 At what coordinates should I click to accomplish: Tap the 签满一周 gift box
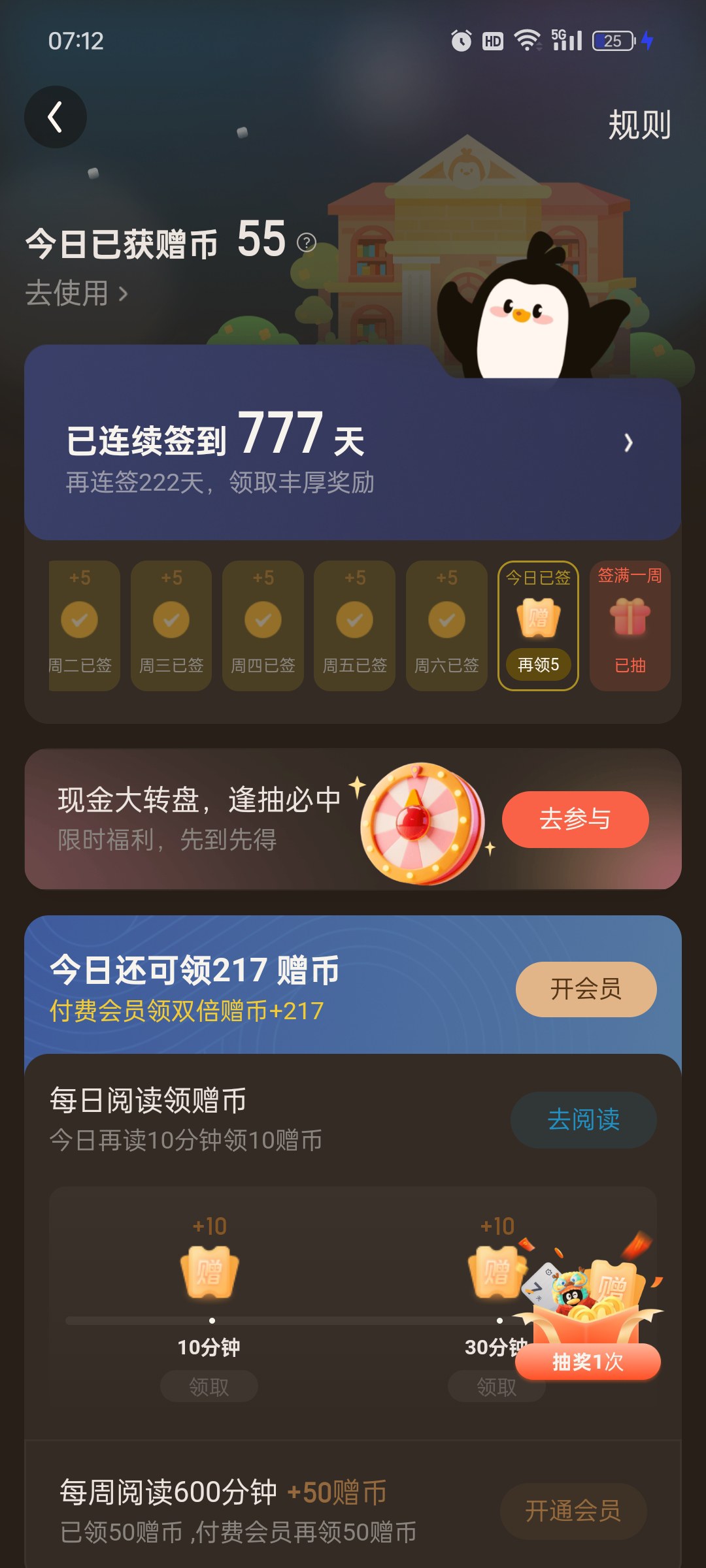(630, 619)
